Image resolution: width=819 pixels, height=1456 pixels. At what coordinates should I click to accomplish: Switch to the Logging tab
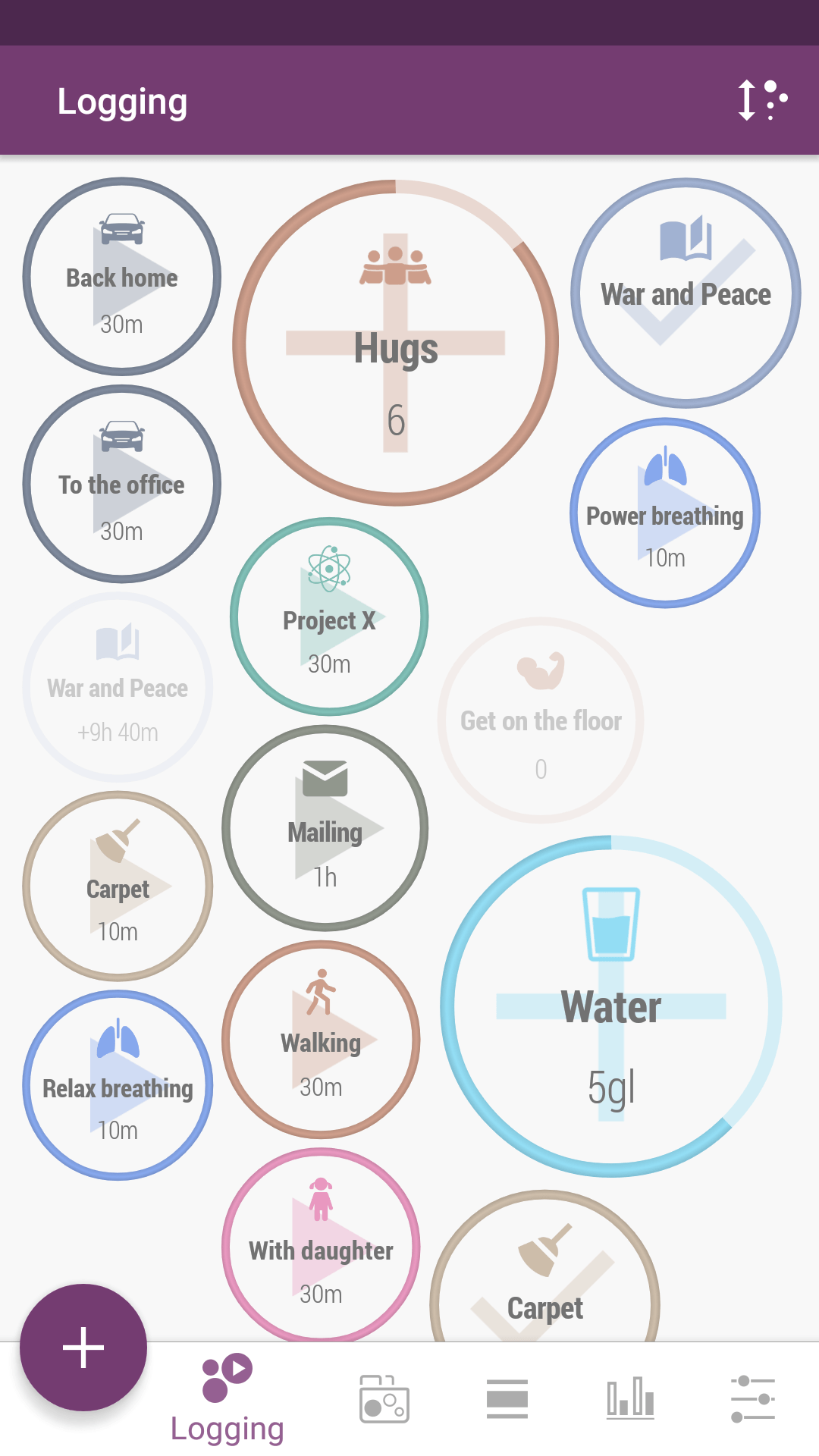227,1399
